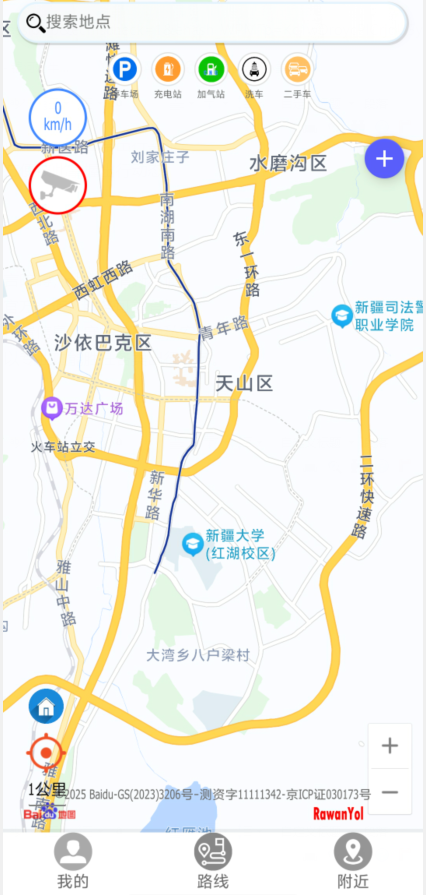Zoom in the map with plus
426x895 pixels.
coord(390,745)
